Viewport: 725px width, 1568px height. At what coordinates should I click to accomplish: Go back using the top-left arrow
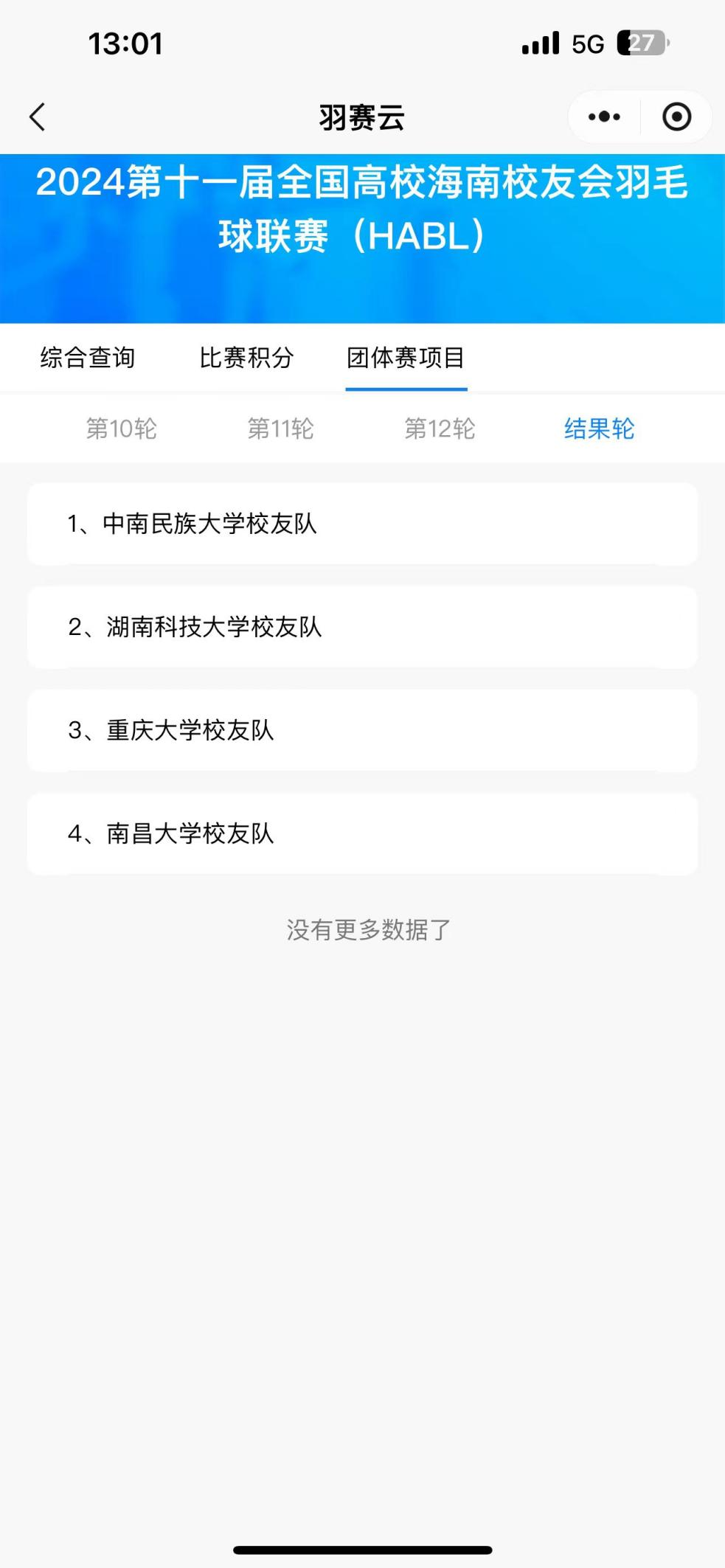[x=38, y=117]
